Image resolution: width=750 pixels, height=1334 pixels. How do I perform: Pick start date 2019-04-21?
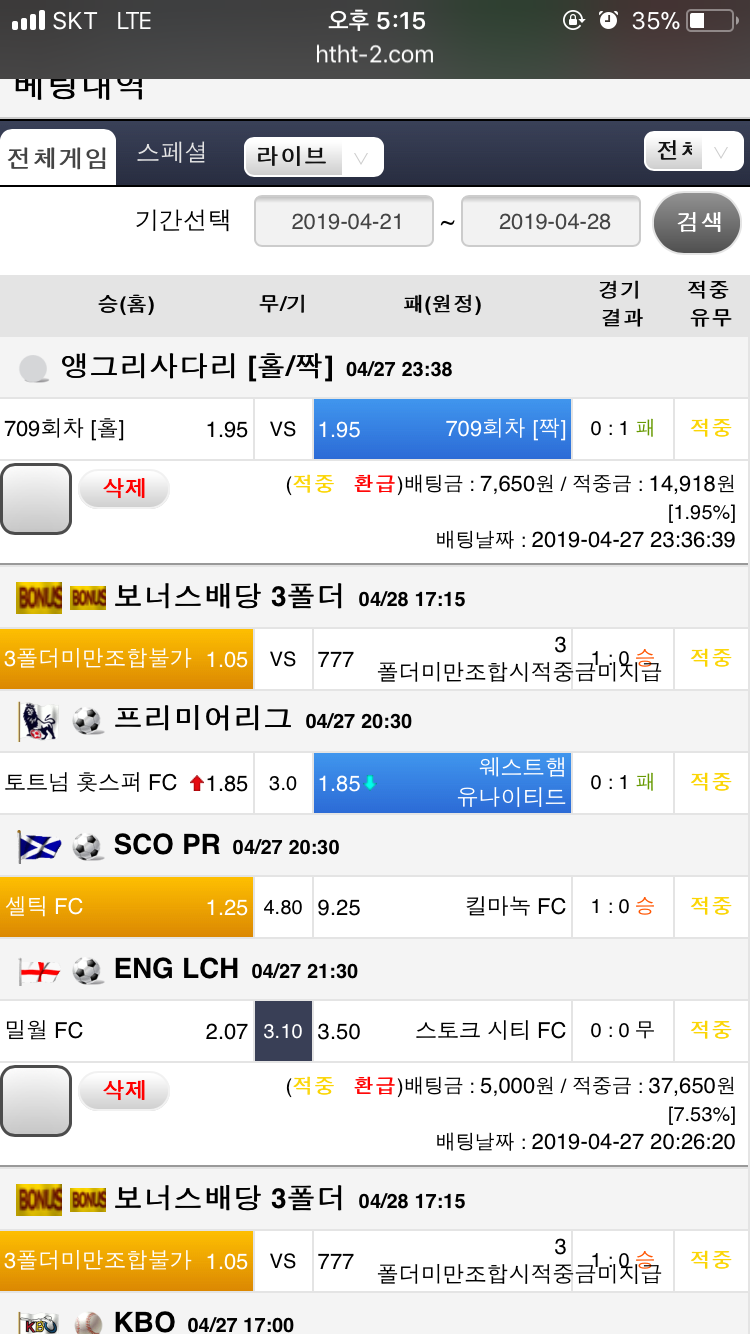click(345, 221)
